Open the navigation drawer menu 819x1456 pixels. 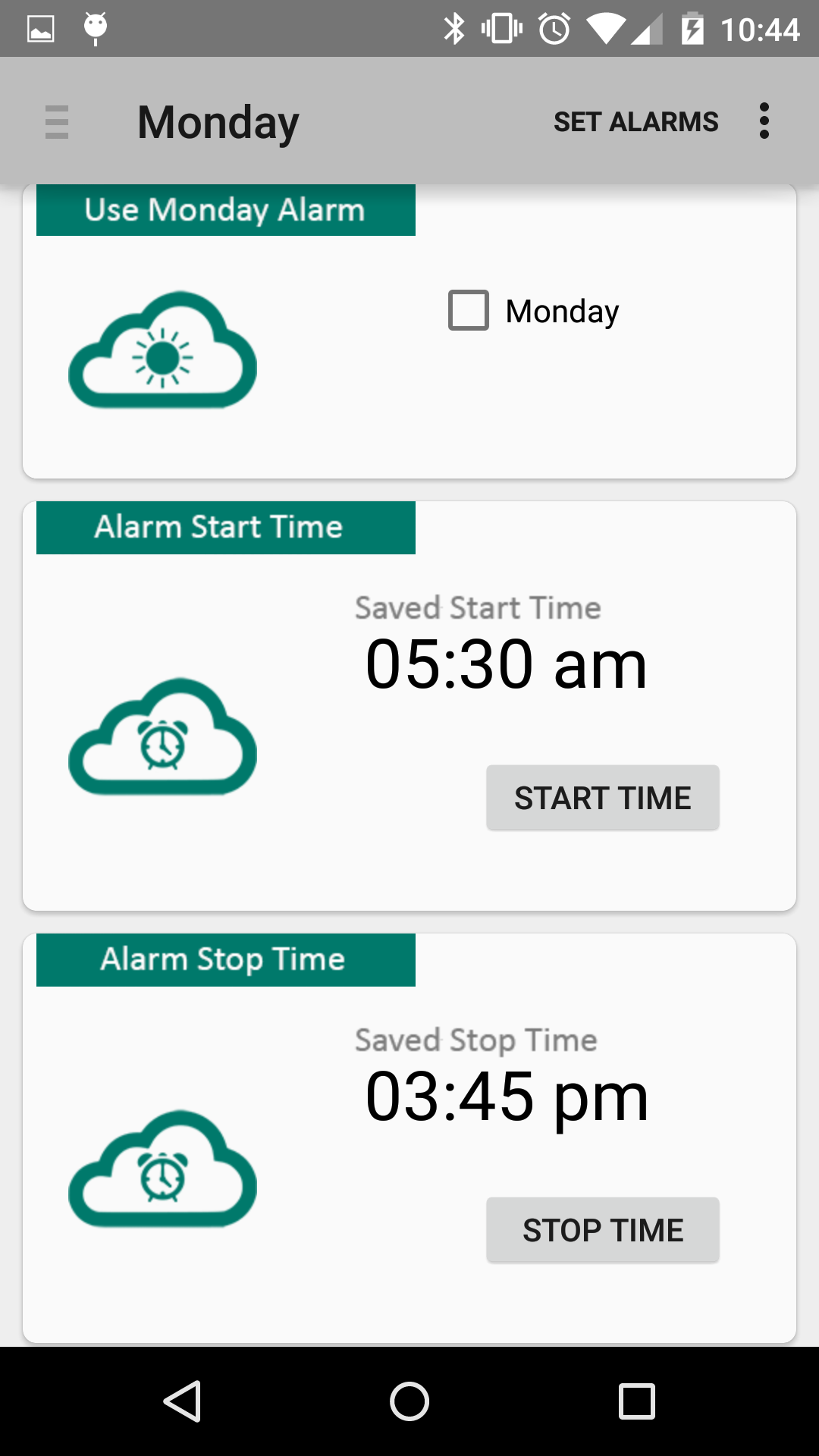click(x=57, y=122)
